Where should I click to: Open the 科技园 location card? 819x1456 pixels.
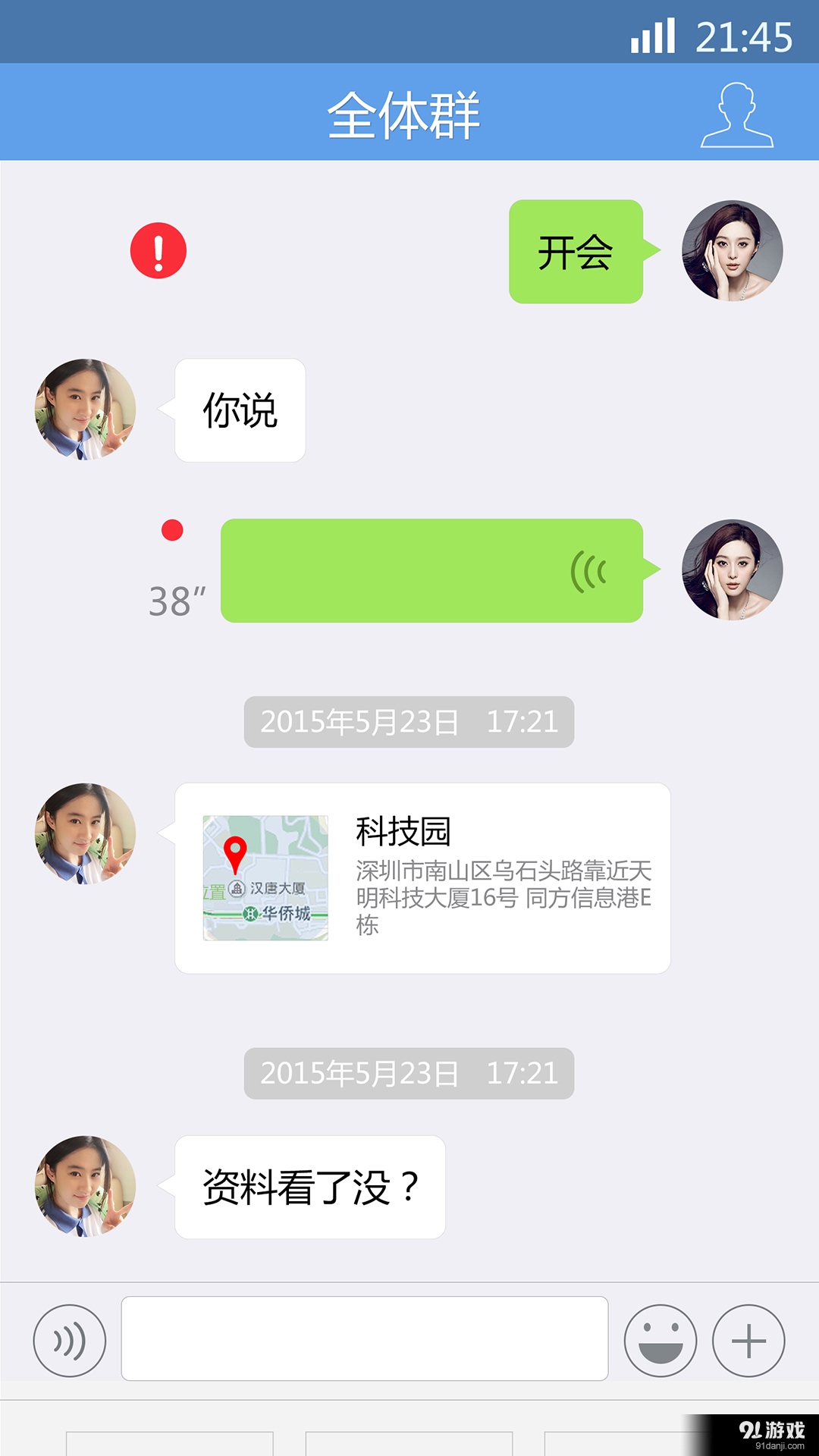[422, 878]
